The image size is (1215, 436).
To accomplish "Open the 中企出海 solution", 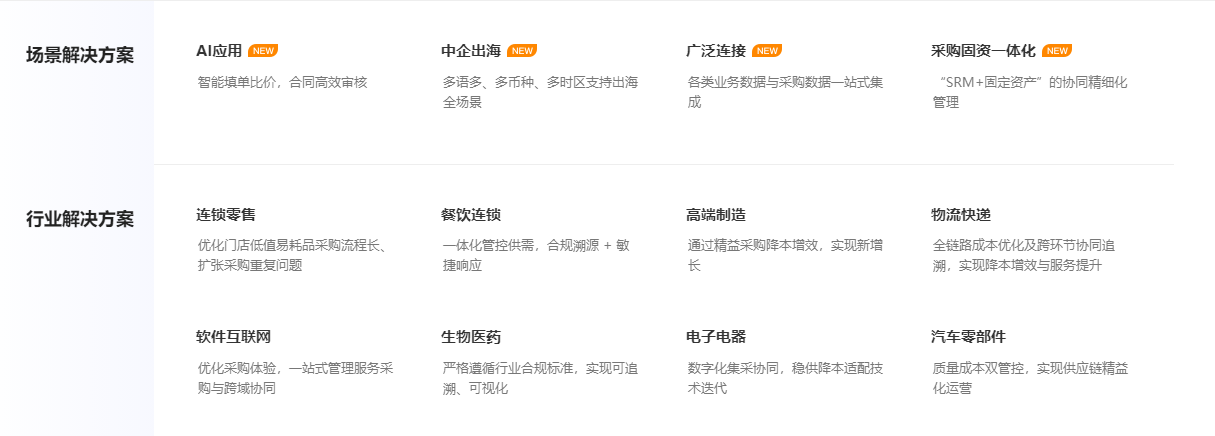I will [x=471, y=51].
